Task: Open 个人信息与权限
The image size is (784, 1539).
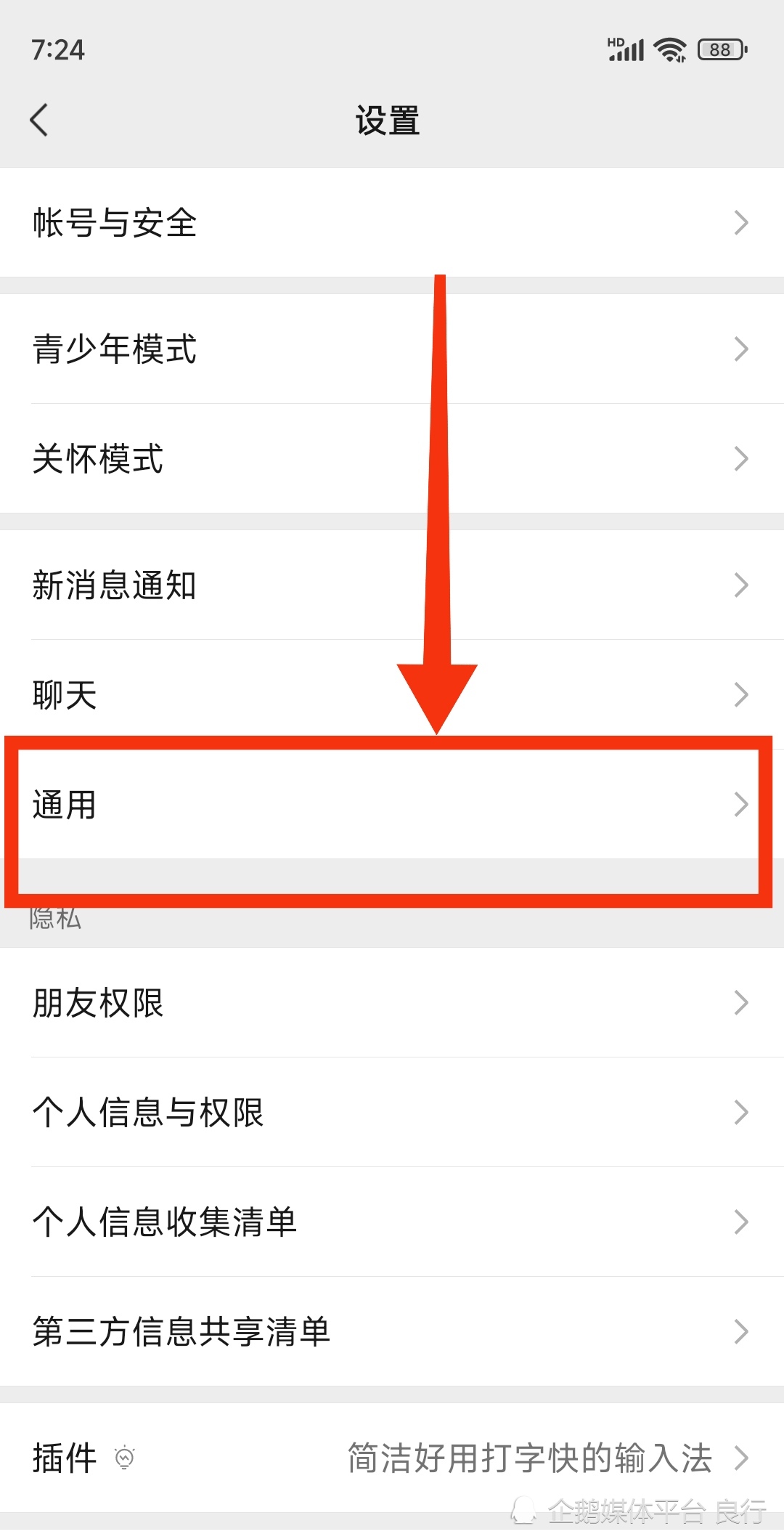Action: (392, 1113)
